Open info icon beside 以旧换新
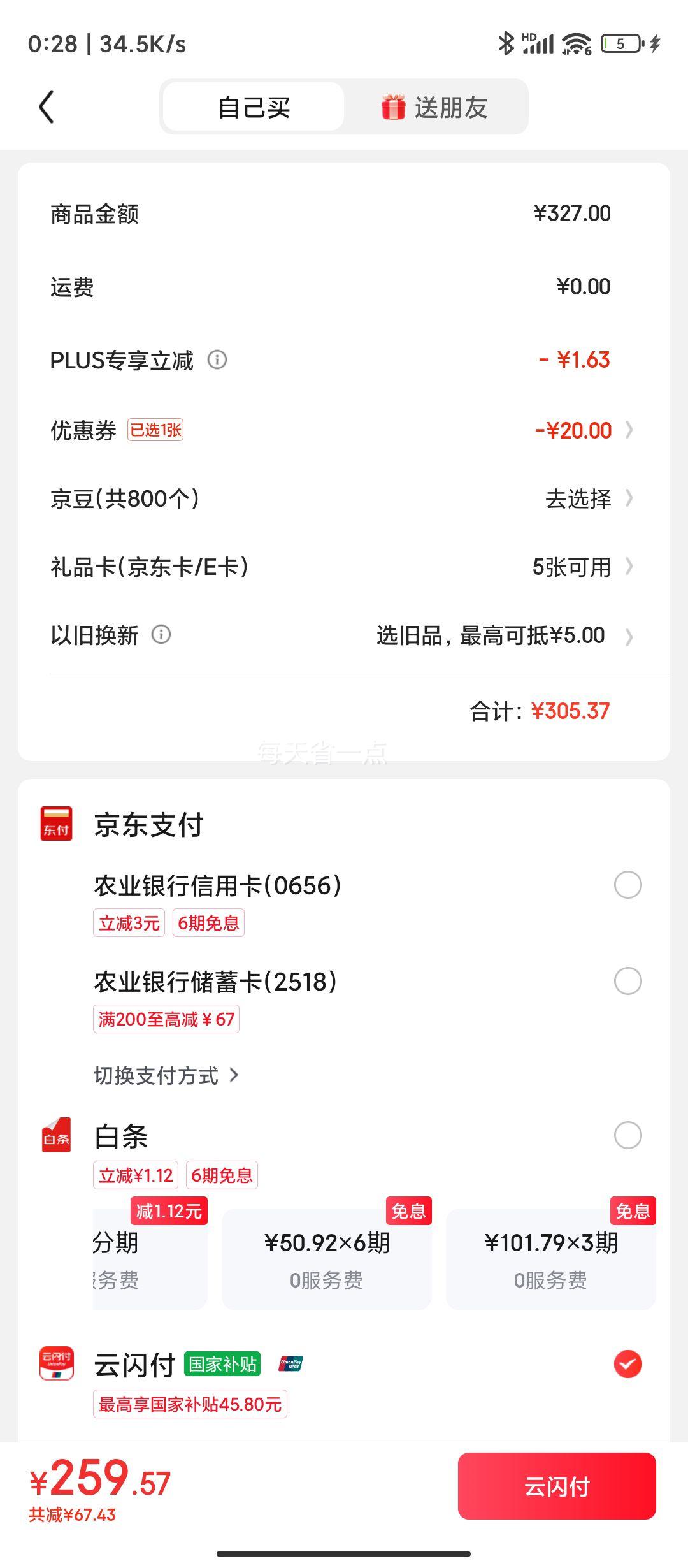This screenshot has width=688, height=1568. tap(161, 635)
